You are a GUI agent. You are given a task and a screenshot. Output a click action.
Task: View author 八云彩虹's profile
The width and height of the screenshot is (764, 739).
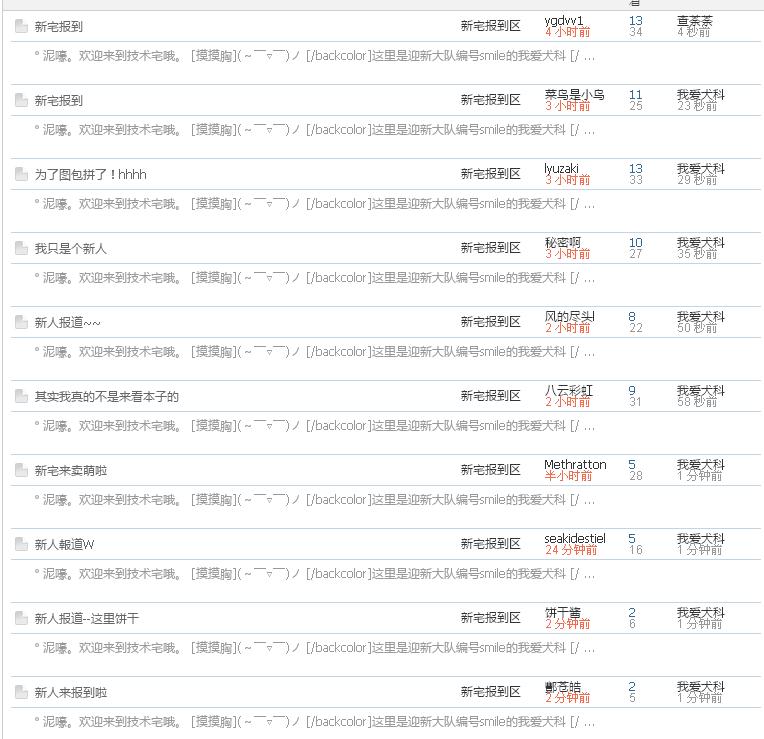point(569,391)
